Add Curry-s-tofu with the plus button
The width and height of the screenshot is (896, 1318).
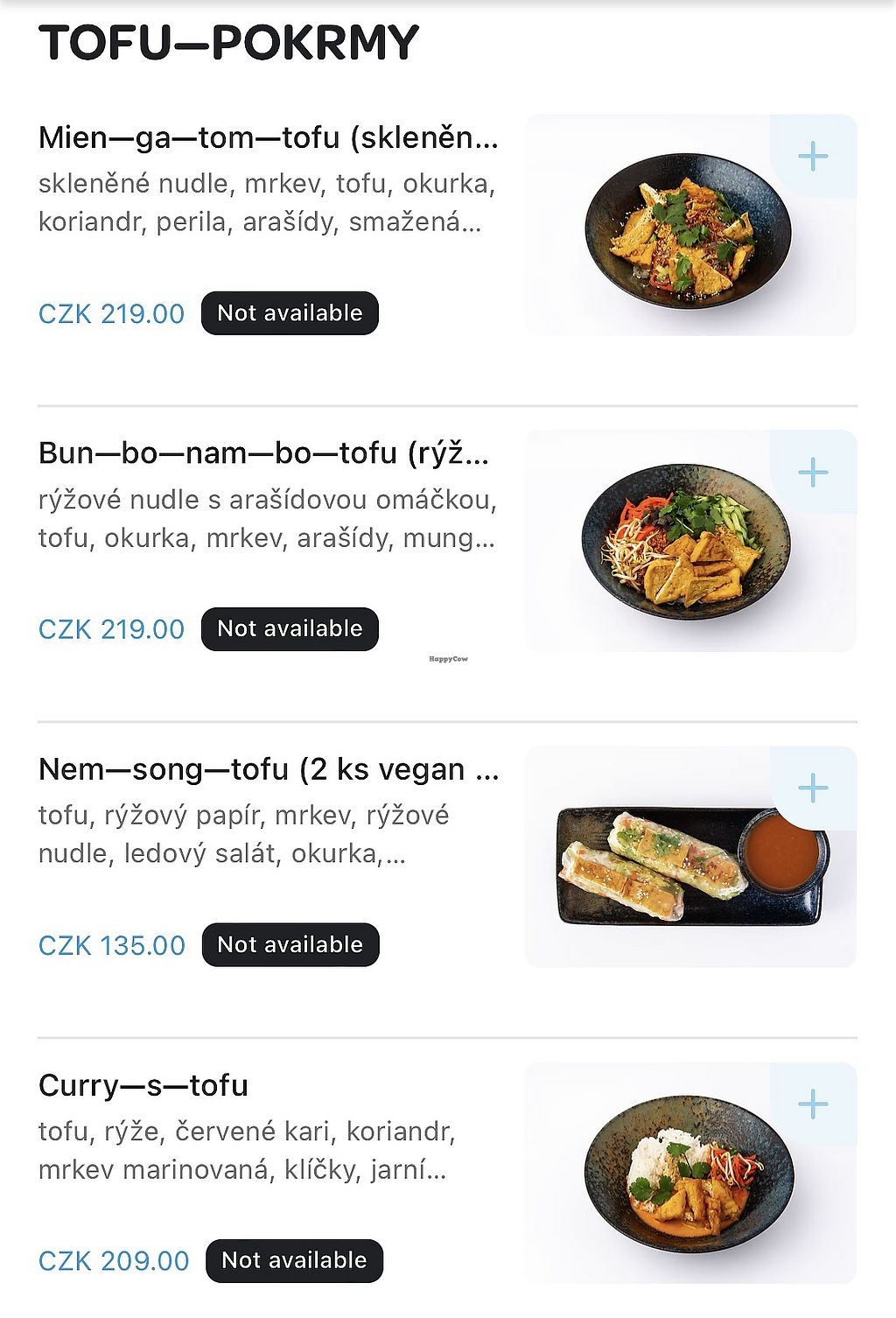pyautogui.click(x=813, y=1104)
